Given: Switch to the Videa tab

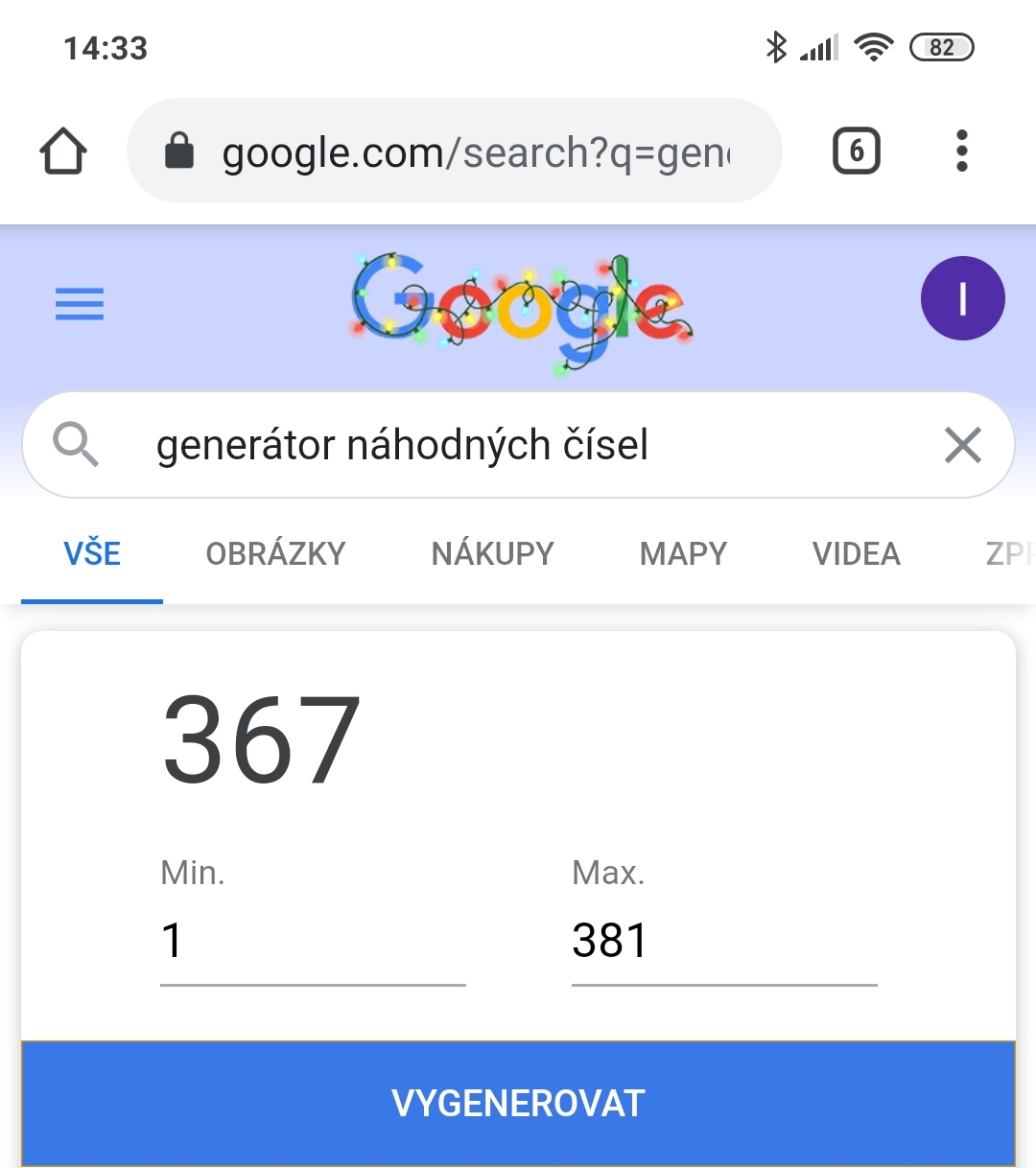Looking at the screenshot, I should click(856, 554).
